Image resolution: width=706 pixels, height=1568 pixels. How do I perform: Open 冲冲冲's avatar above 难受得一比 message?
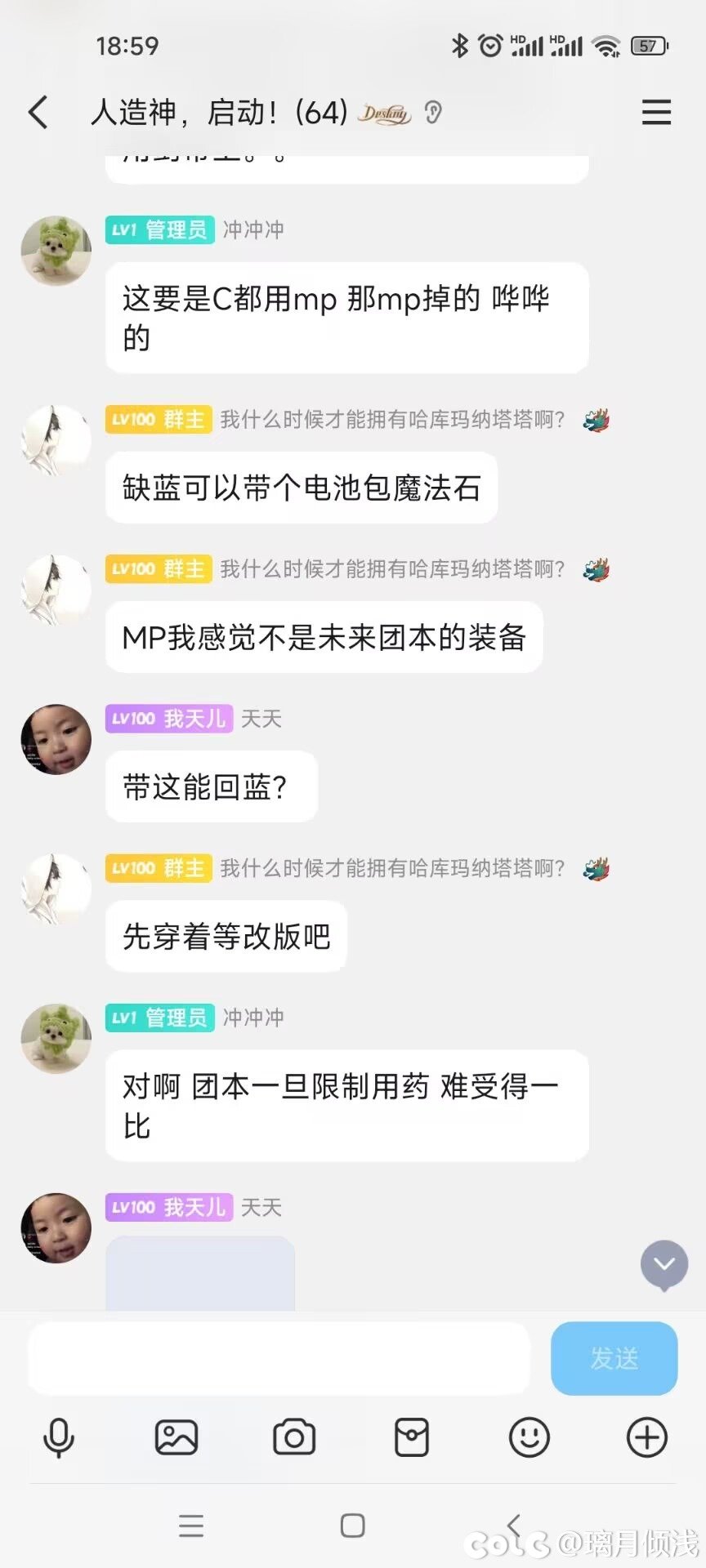click(56, 1039)
